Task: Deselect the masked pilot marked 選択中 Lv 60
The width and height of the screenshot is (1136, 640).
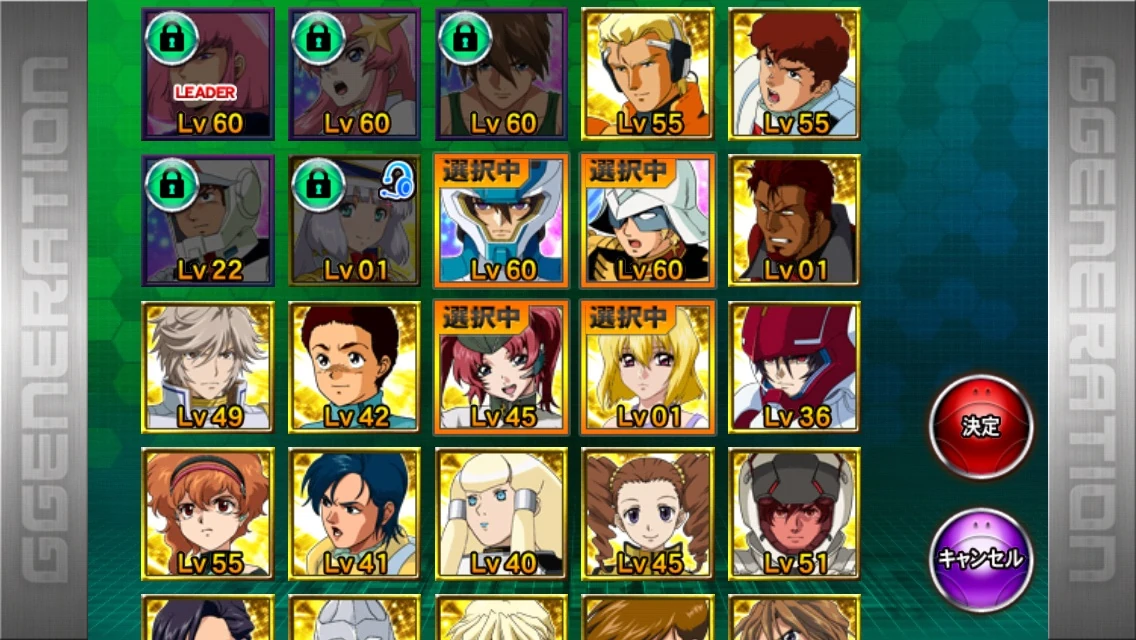Action: [647, 220]
